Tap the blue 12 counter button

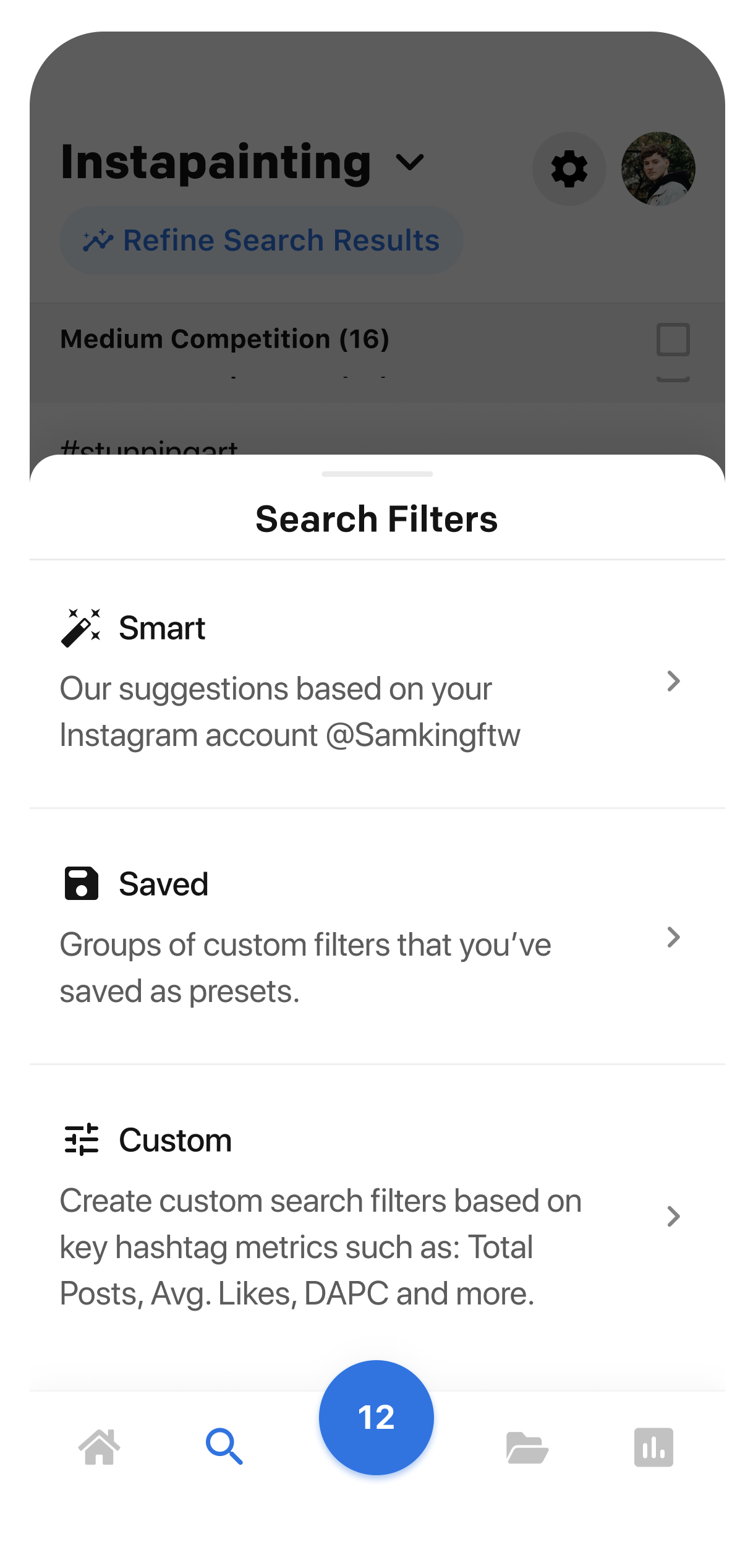[x=376, y=1417]
